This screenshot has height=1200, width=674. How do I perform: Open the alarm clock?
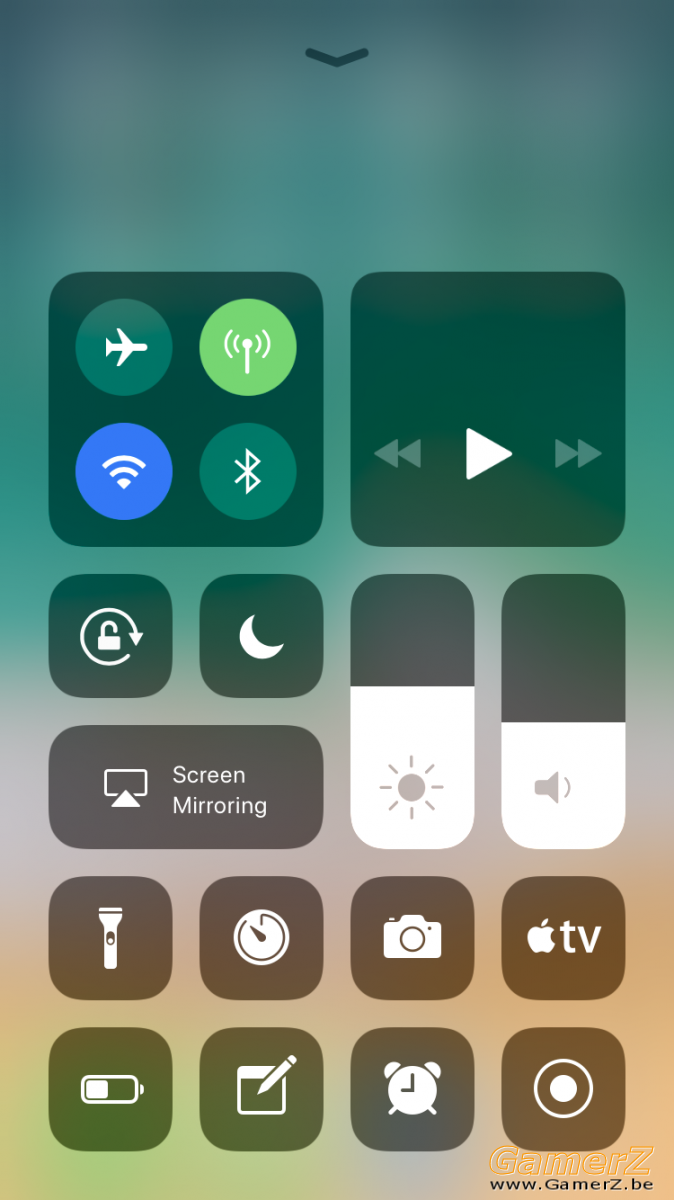click(412, 1089)
